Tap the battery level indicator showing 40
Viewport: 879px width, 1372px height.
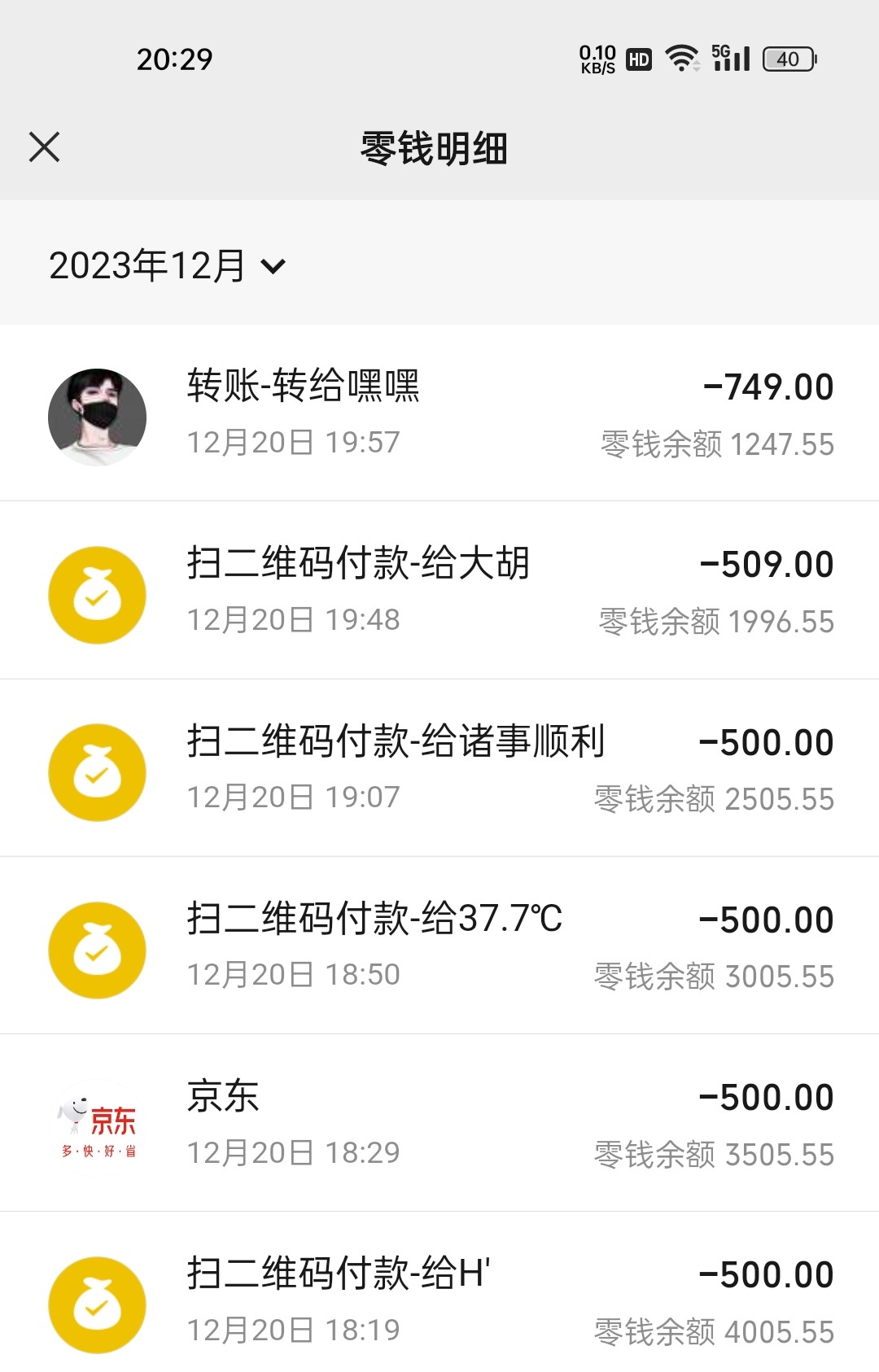click(784, 58)
